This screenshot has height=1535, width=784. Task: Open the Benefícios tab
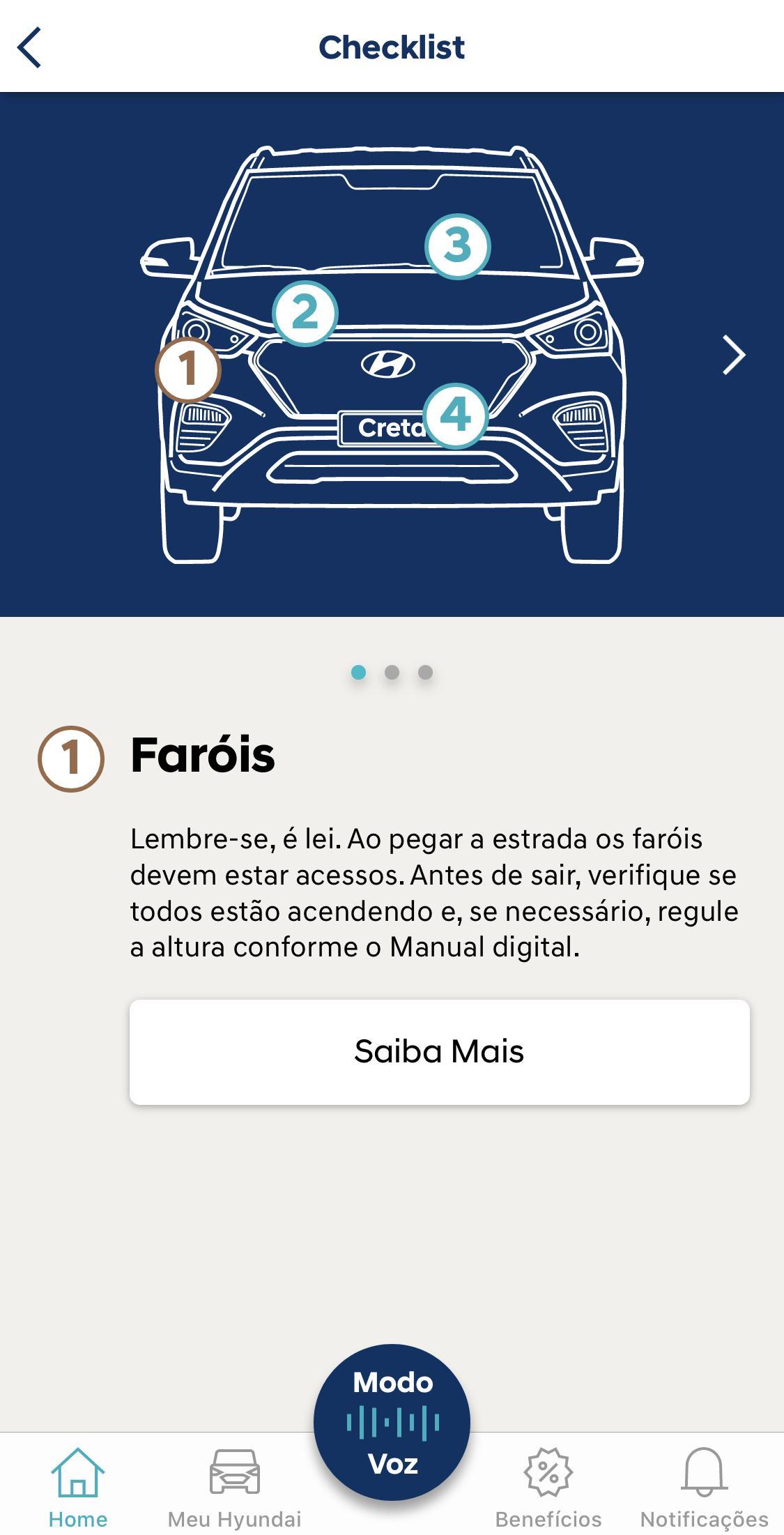coord(548,1486)
